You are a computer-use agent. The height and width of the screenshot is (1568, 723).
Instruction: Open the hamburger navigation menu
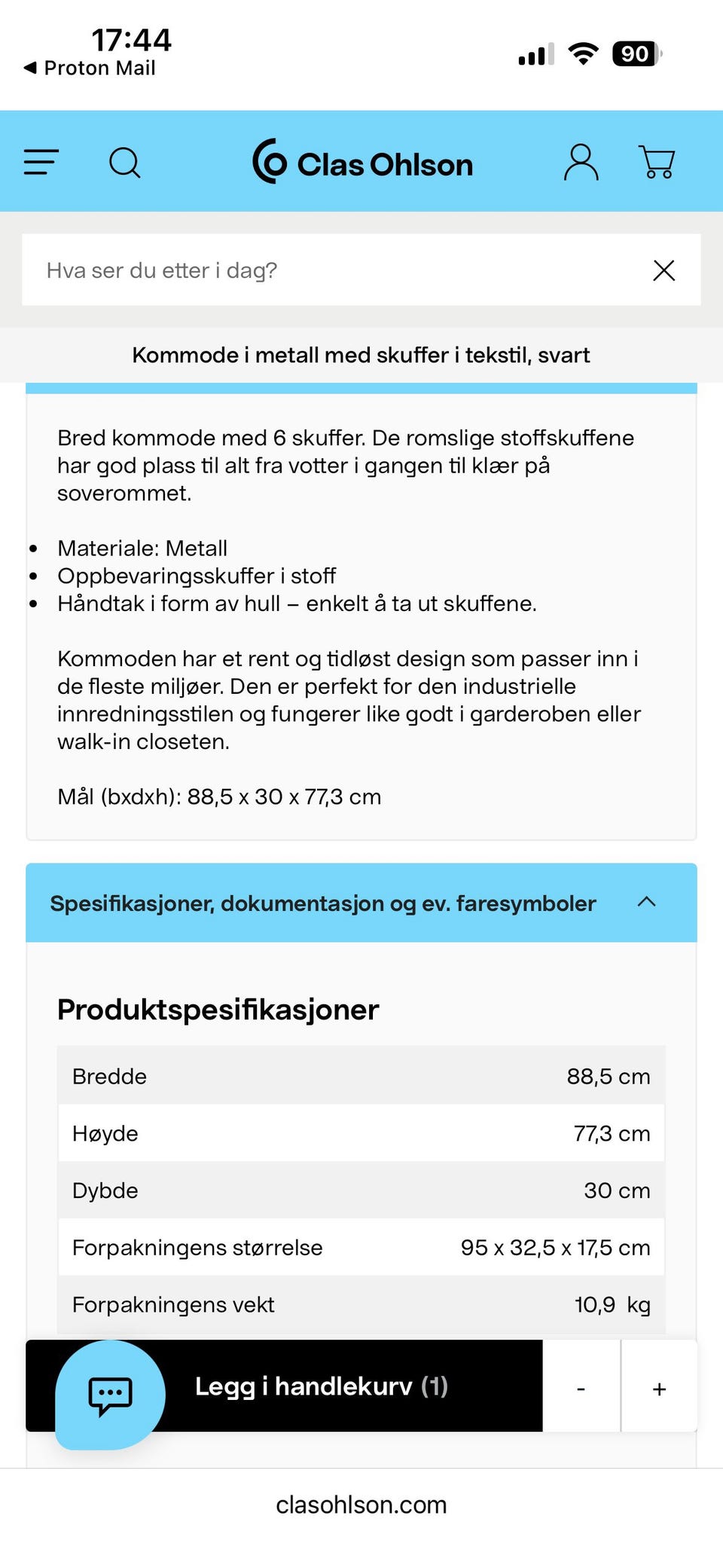(x=41, y=161)
